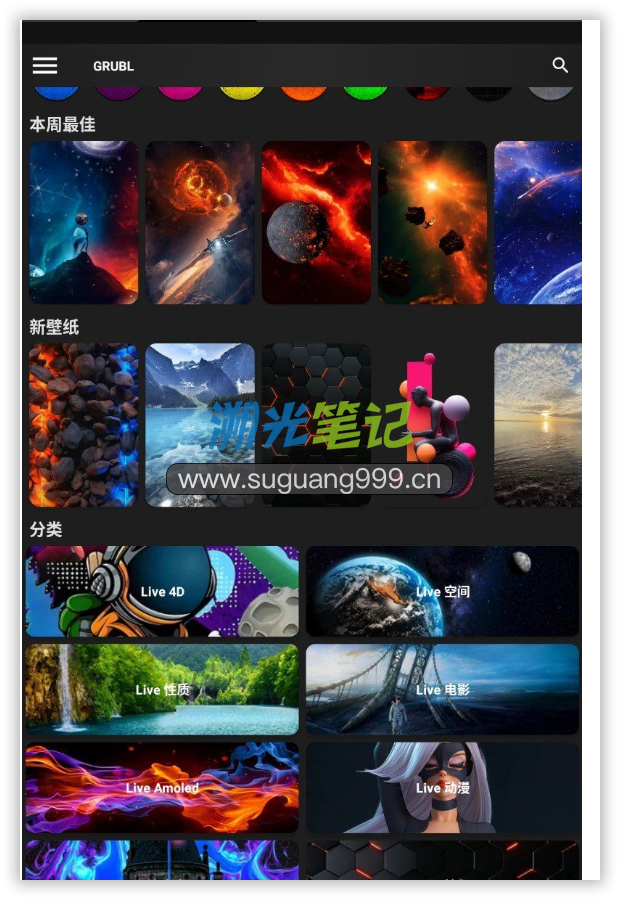Open the Live 电影 category
The height and width of the screenshot is (900, 620).
click(x=442, y=689)
